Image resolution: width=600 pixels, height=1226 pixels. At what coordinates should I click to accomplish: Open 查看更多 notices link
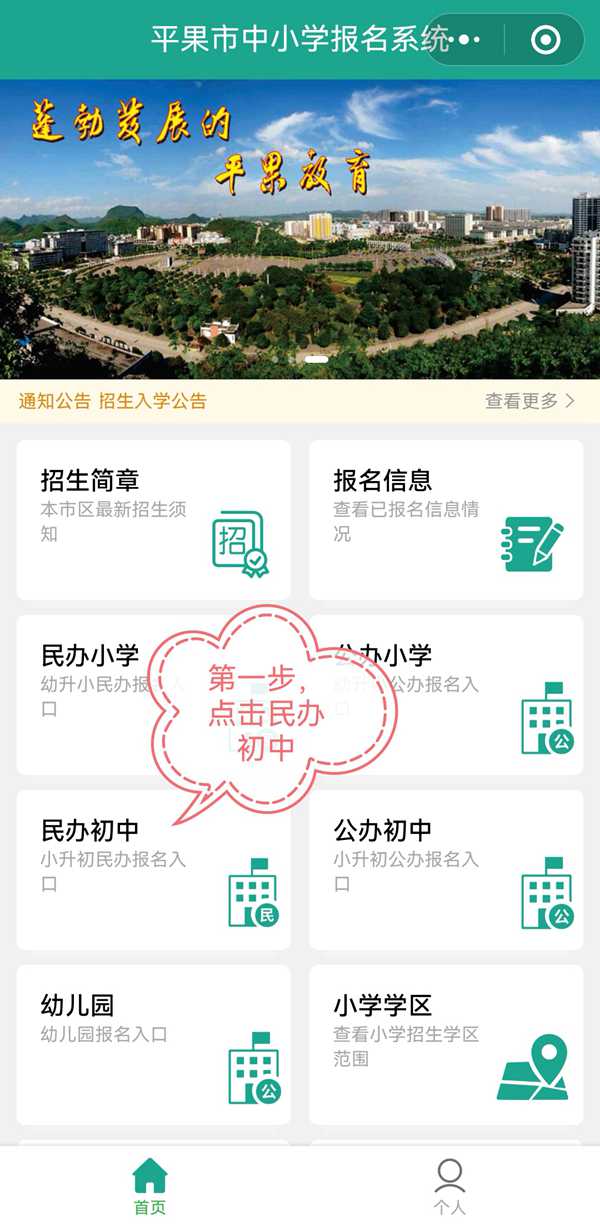click(529, 401)
